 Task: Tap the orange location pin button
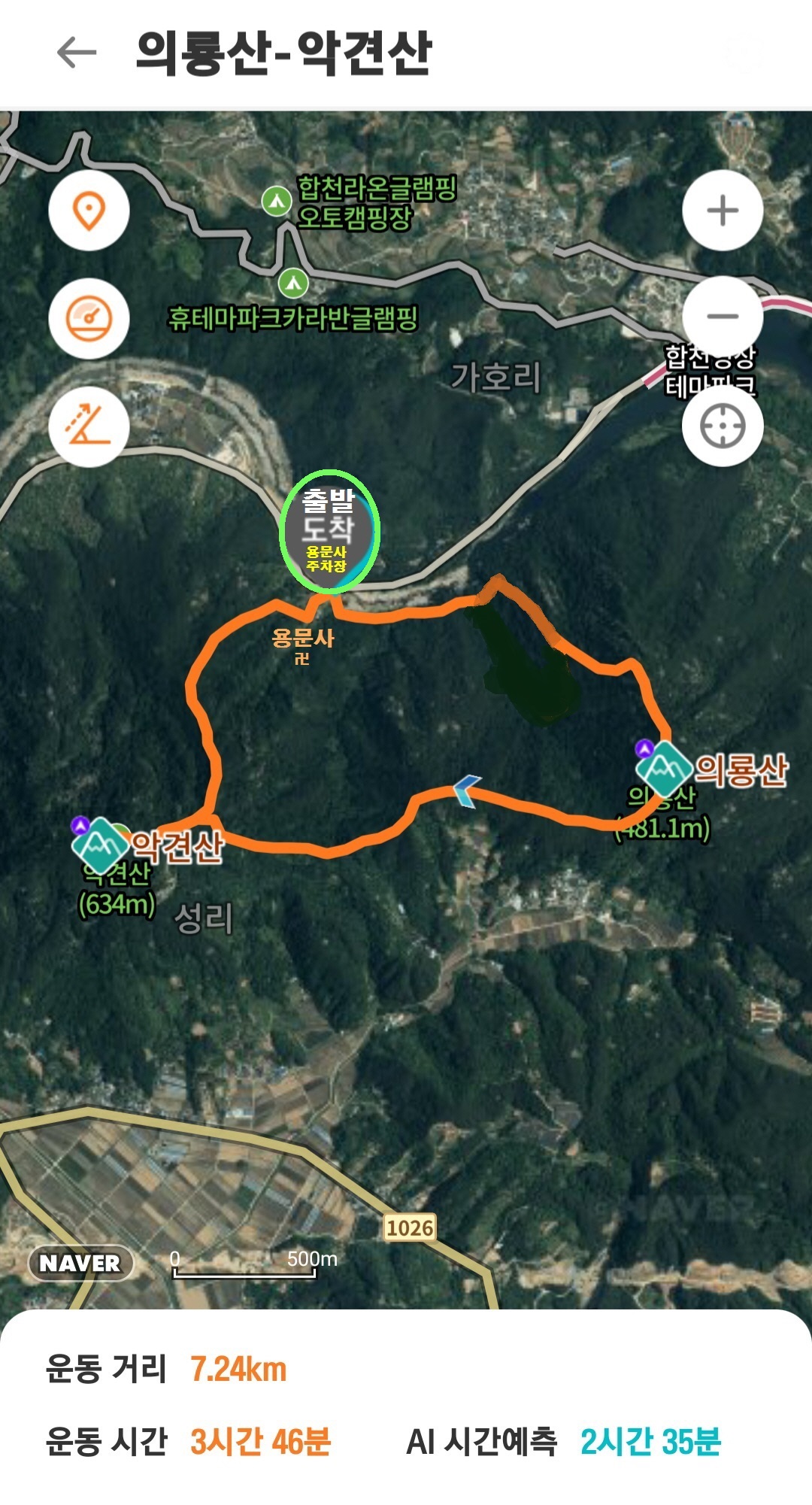coord(89,210)
